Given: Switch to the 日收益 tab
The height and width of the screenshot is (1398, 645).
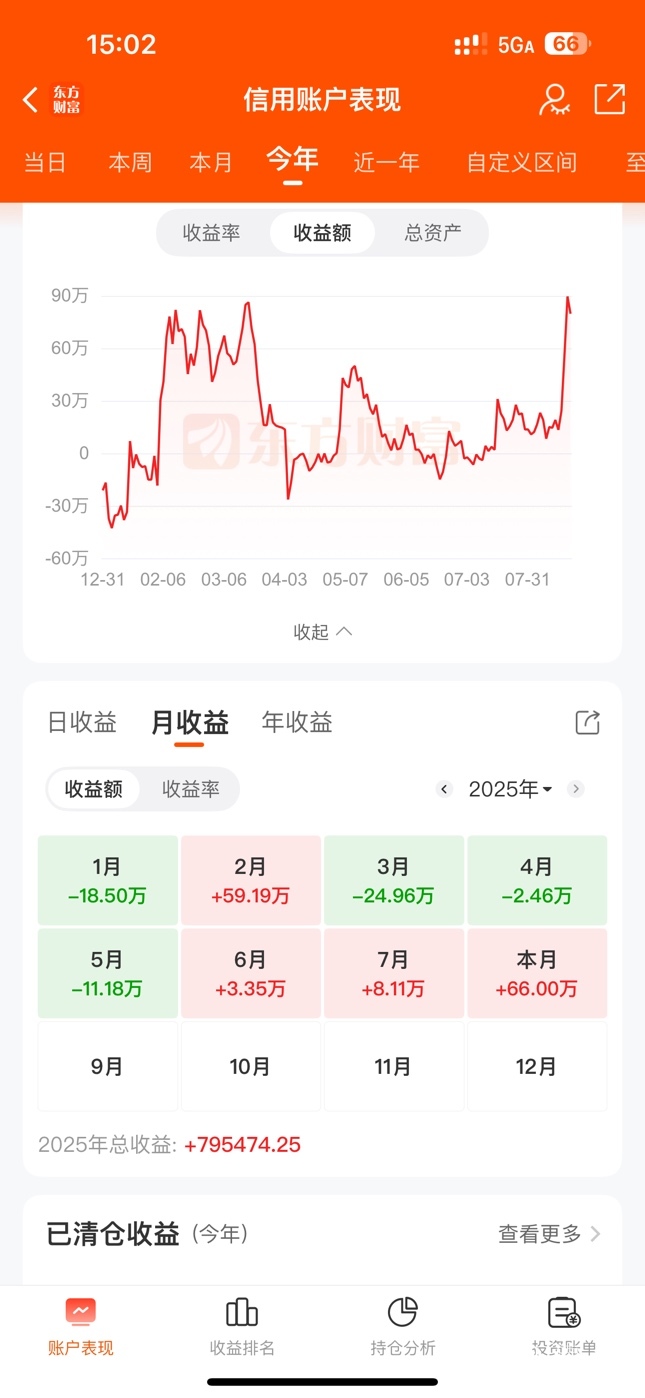Looking at the screenshot, I should 82,722.
